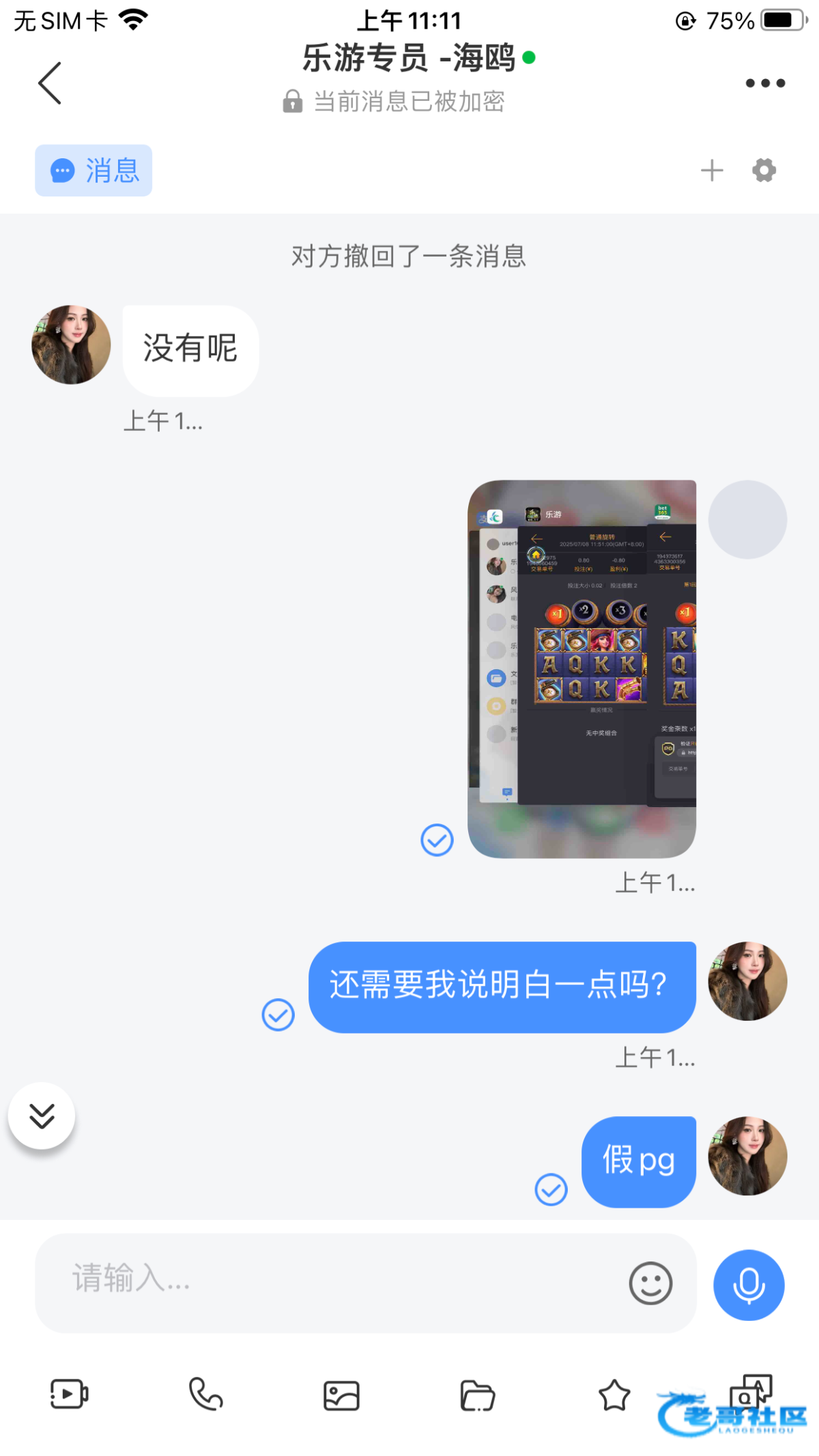Record a voice message with microphone

[749, 1285]
